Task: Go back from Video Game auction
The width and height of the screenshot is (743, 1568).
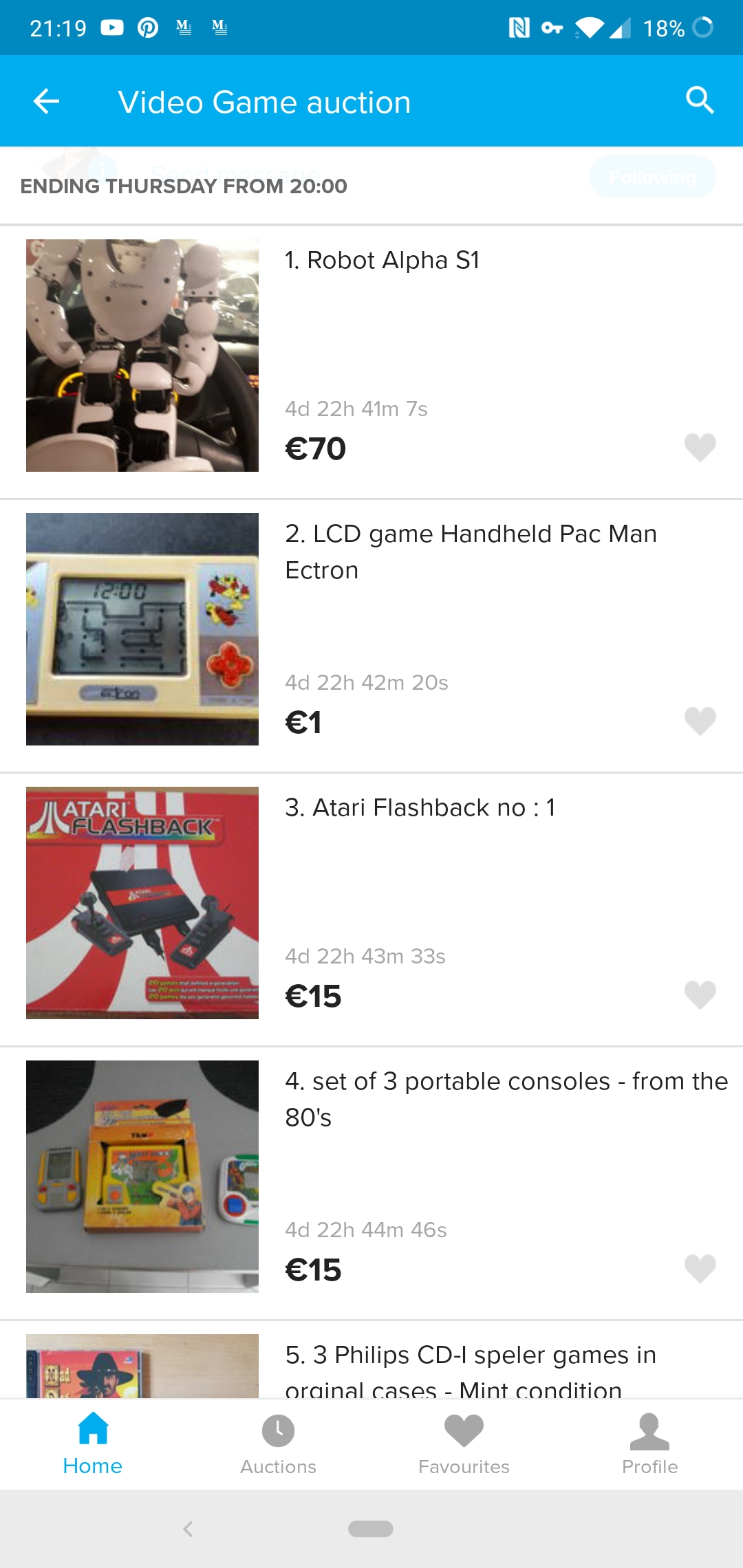Action: 47,102
